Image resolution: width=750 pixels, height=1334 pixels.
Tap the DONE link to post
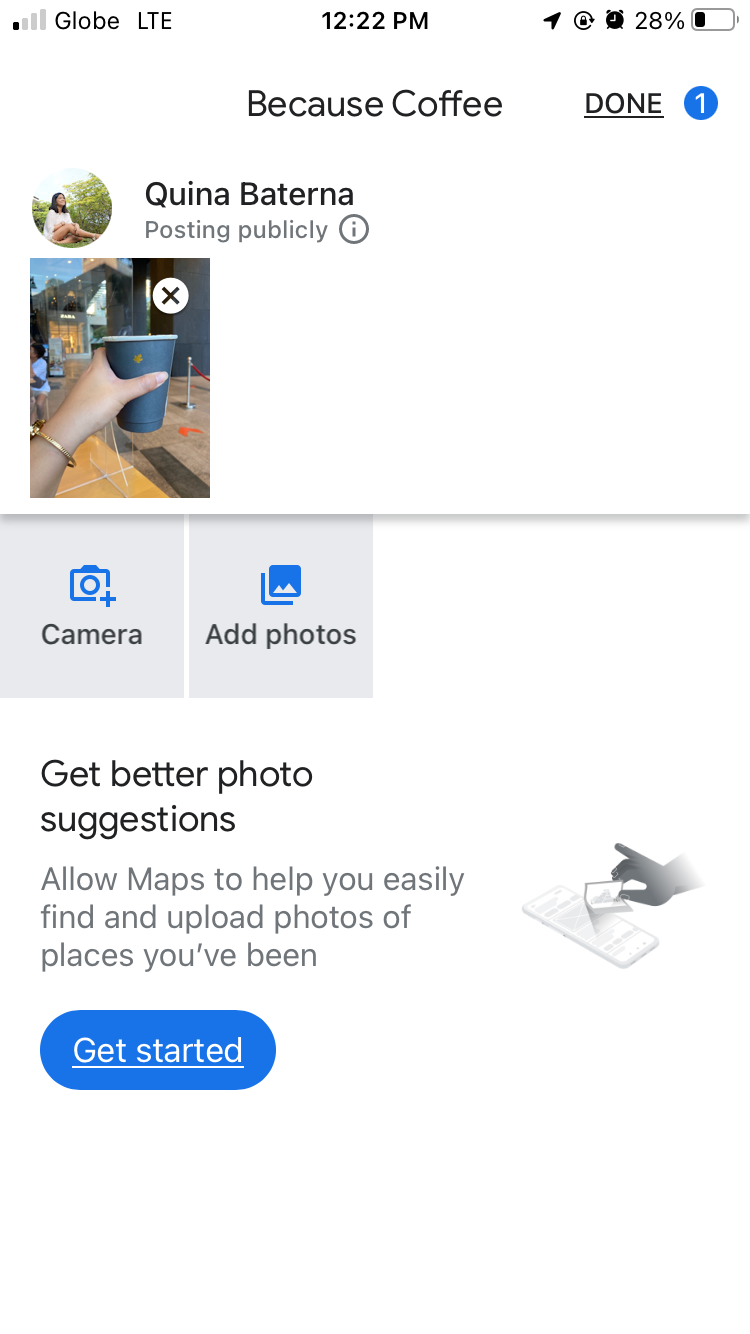click(623, 102)
